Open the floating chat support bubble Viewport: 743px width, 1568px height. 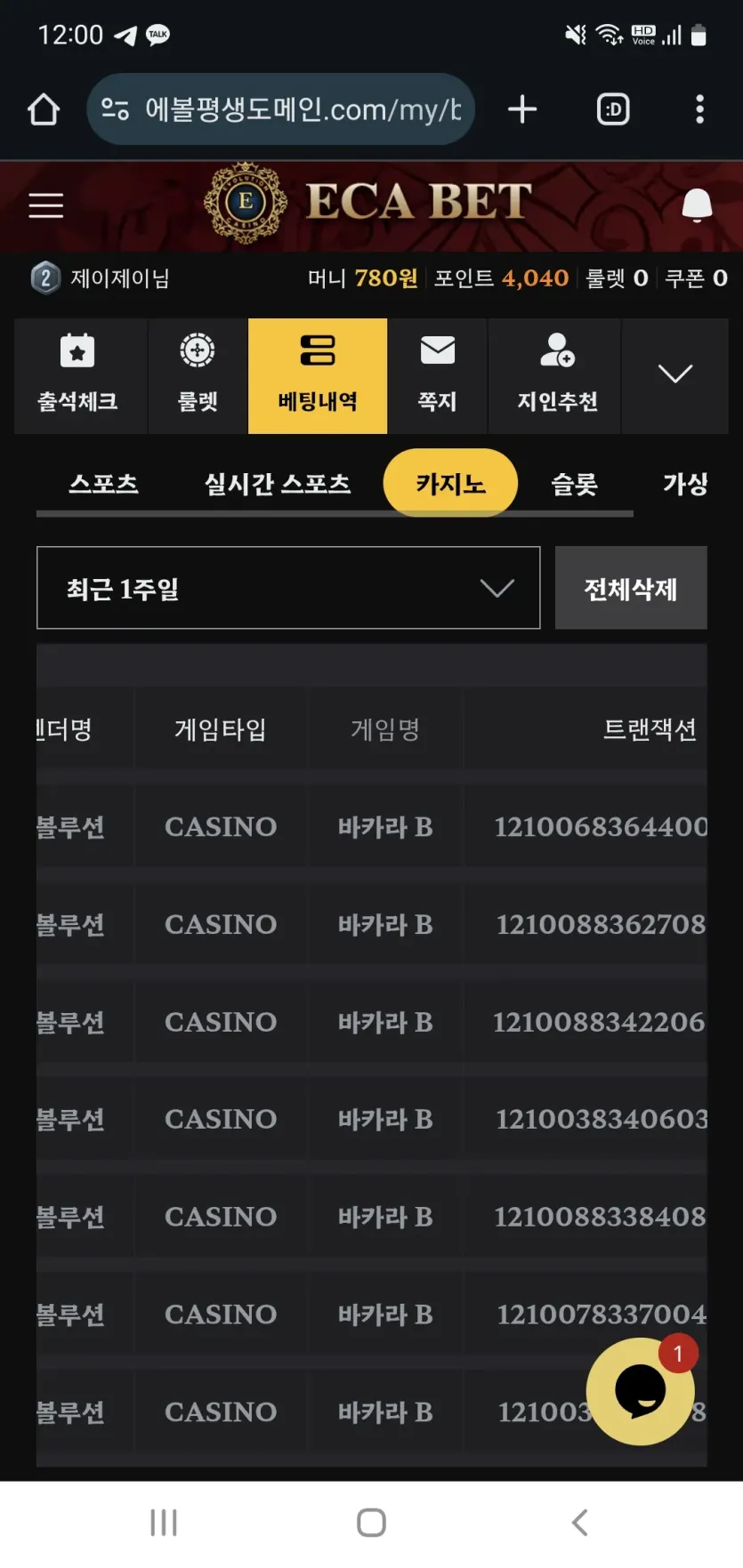pos(641,1390)
